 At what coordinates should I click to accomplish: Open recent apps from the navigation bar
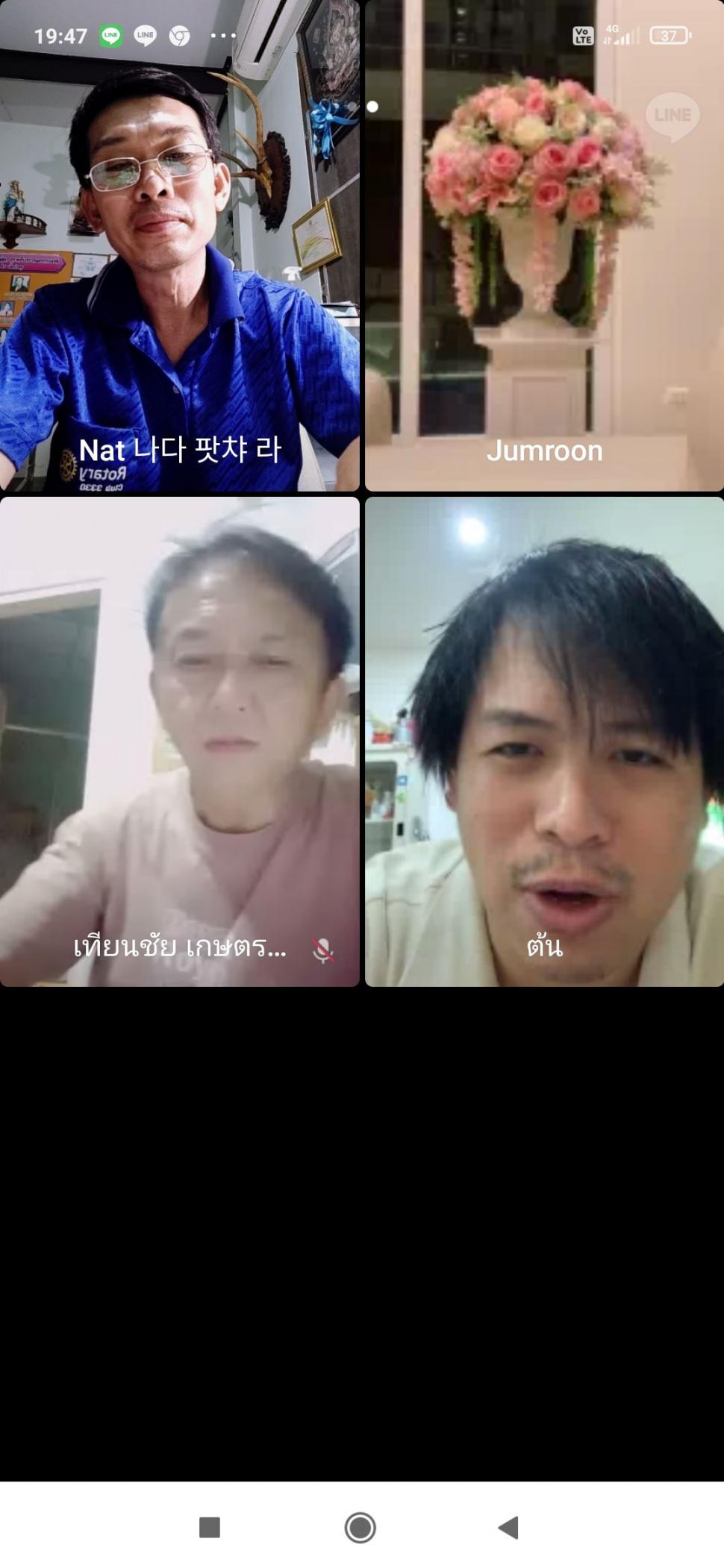coord(210,1527)
